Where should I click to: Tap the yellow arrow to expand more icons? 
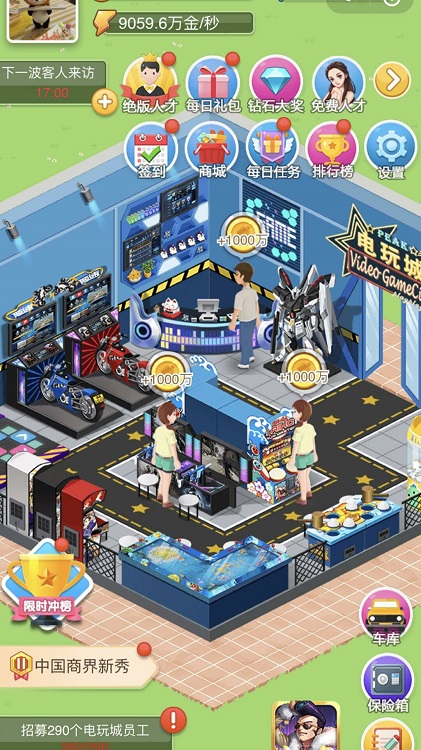(x=392, y=80)
